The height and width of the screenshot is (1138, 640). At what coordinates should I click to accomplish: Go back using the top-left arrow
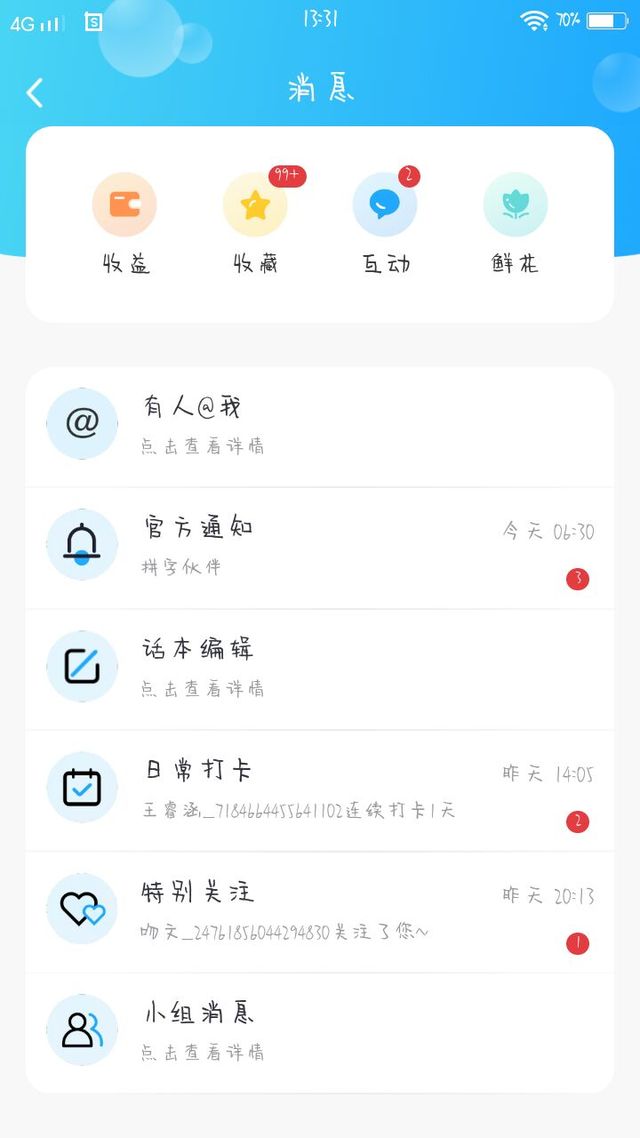tap(35, 93)
